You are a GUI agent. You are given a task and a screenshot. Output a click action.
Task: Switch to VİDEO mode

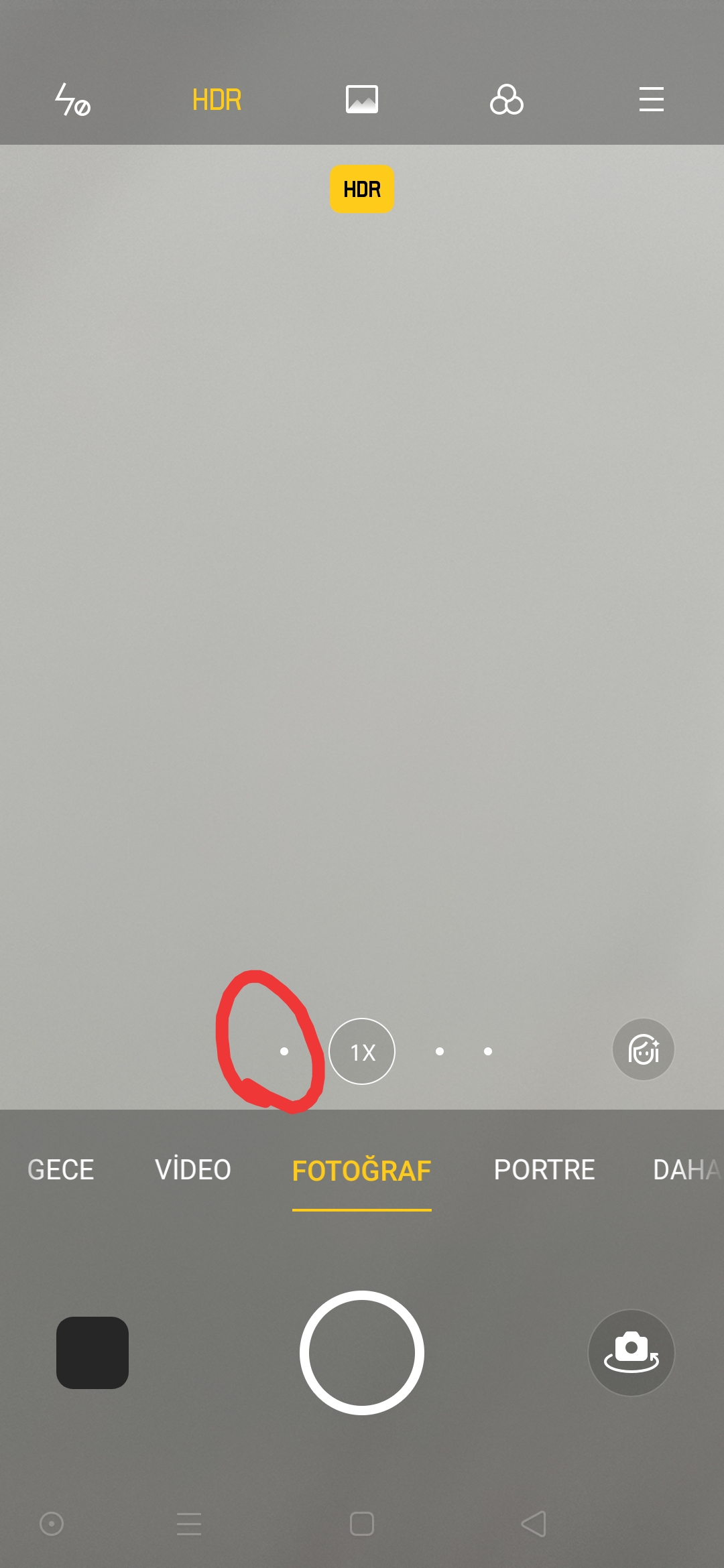[x=193, y=1170]
